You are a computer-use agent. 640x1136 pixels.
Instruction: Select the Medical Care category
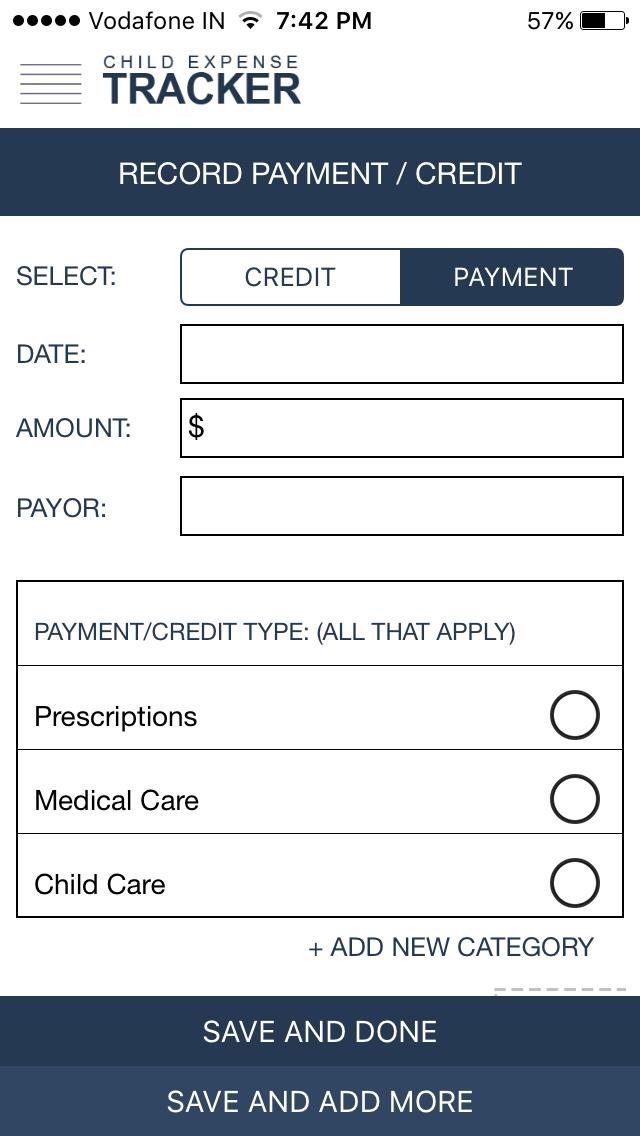pos(574,799)
